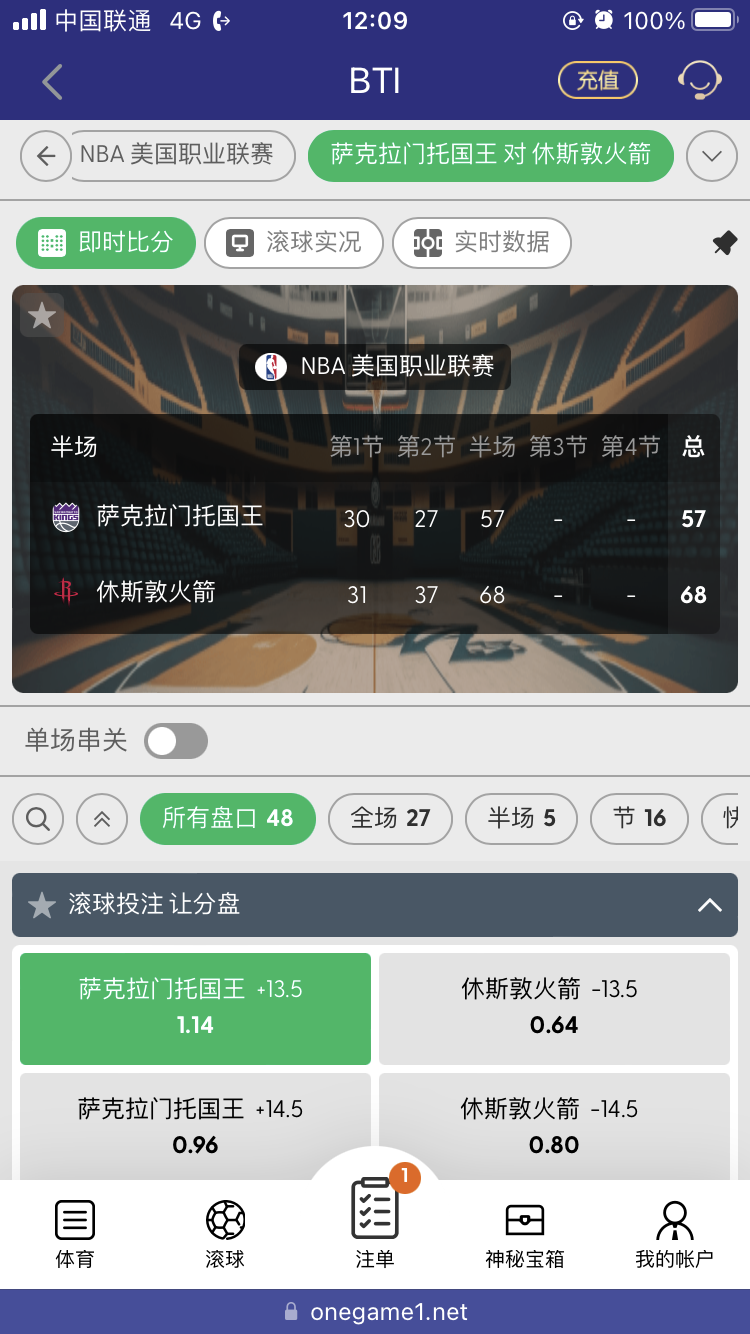
Task: Enable the 单场串关 switch
Action: pos(176,740)
